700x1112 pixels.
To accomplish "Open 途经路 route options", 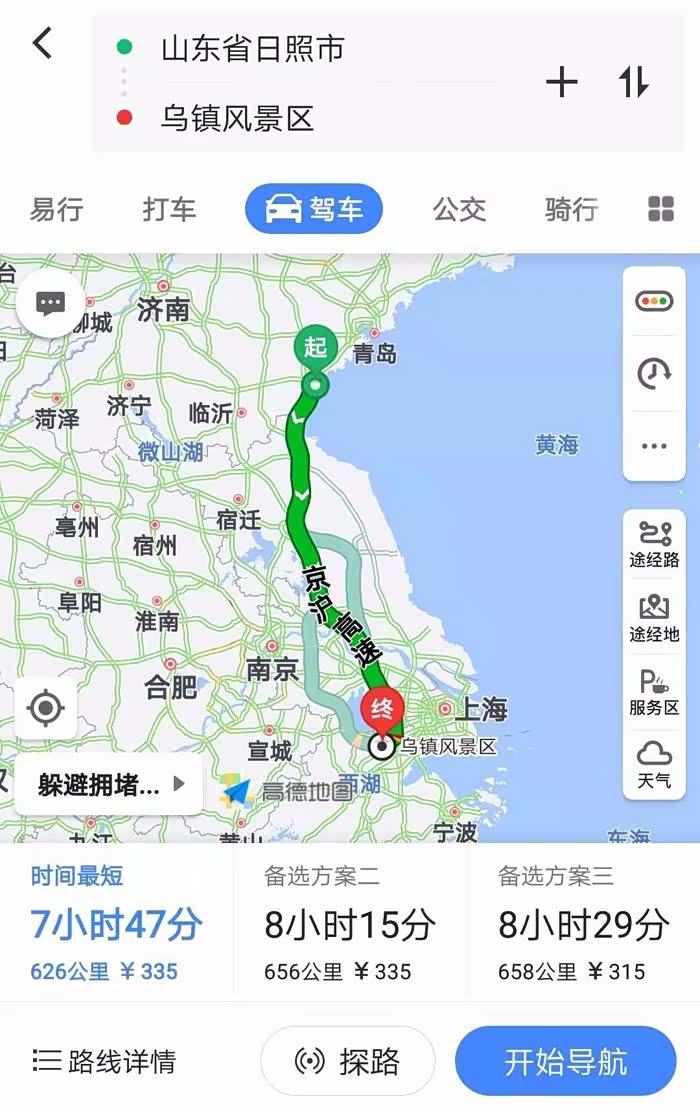I will pyautogui.click(x=654, y=544).
